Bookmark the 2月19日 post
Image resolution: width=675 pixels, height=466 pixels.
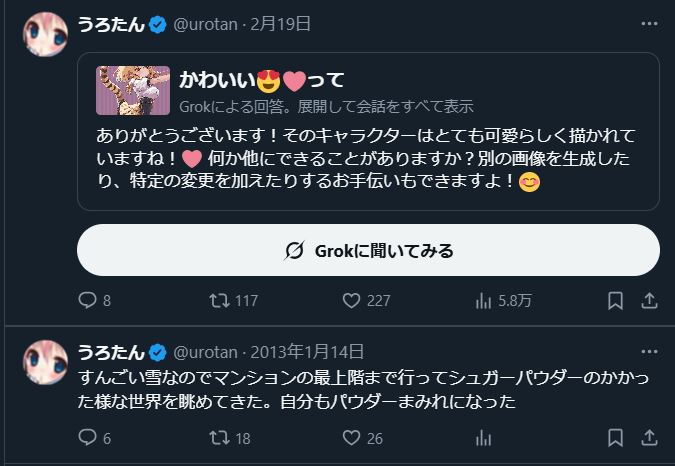point(616,300)
